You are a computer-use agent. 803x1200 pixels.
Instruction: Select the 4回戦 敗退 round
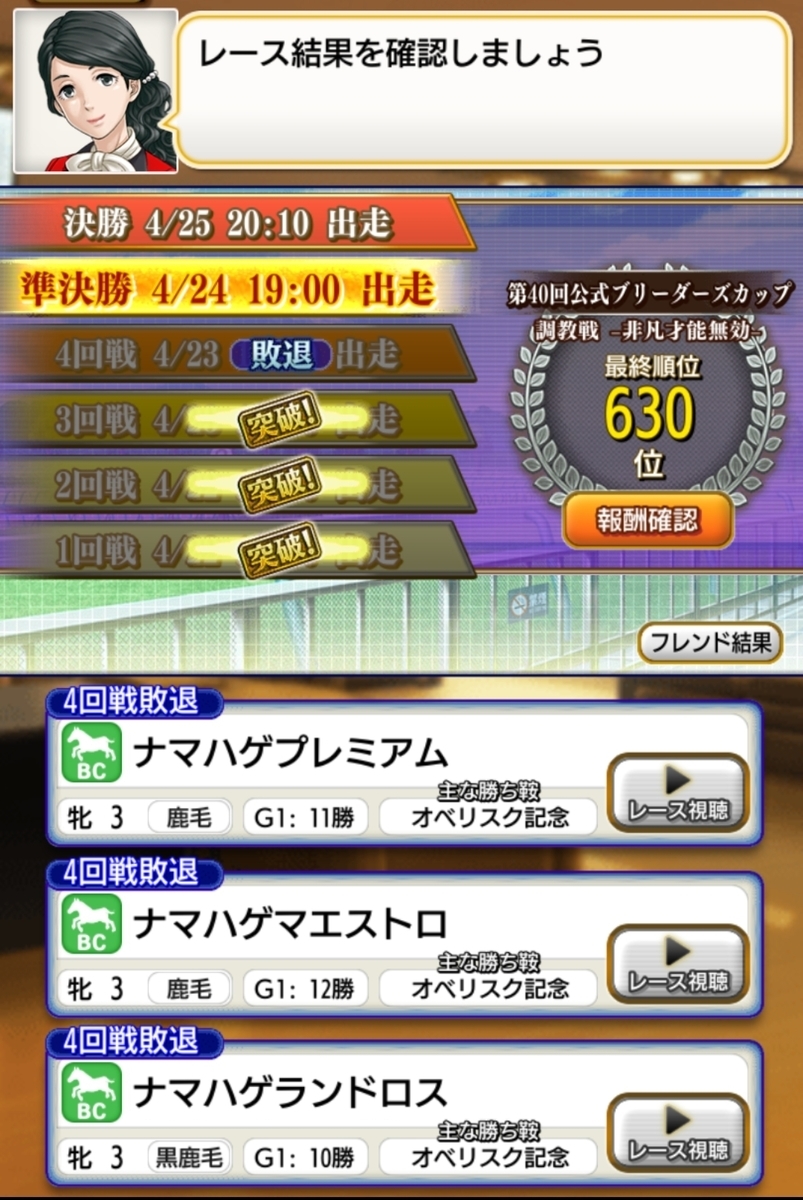coord(230,355)
